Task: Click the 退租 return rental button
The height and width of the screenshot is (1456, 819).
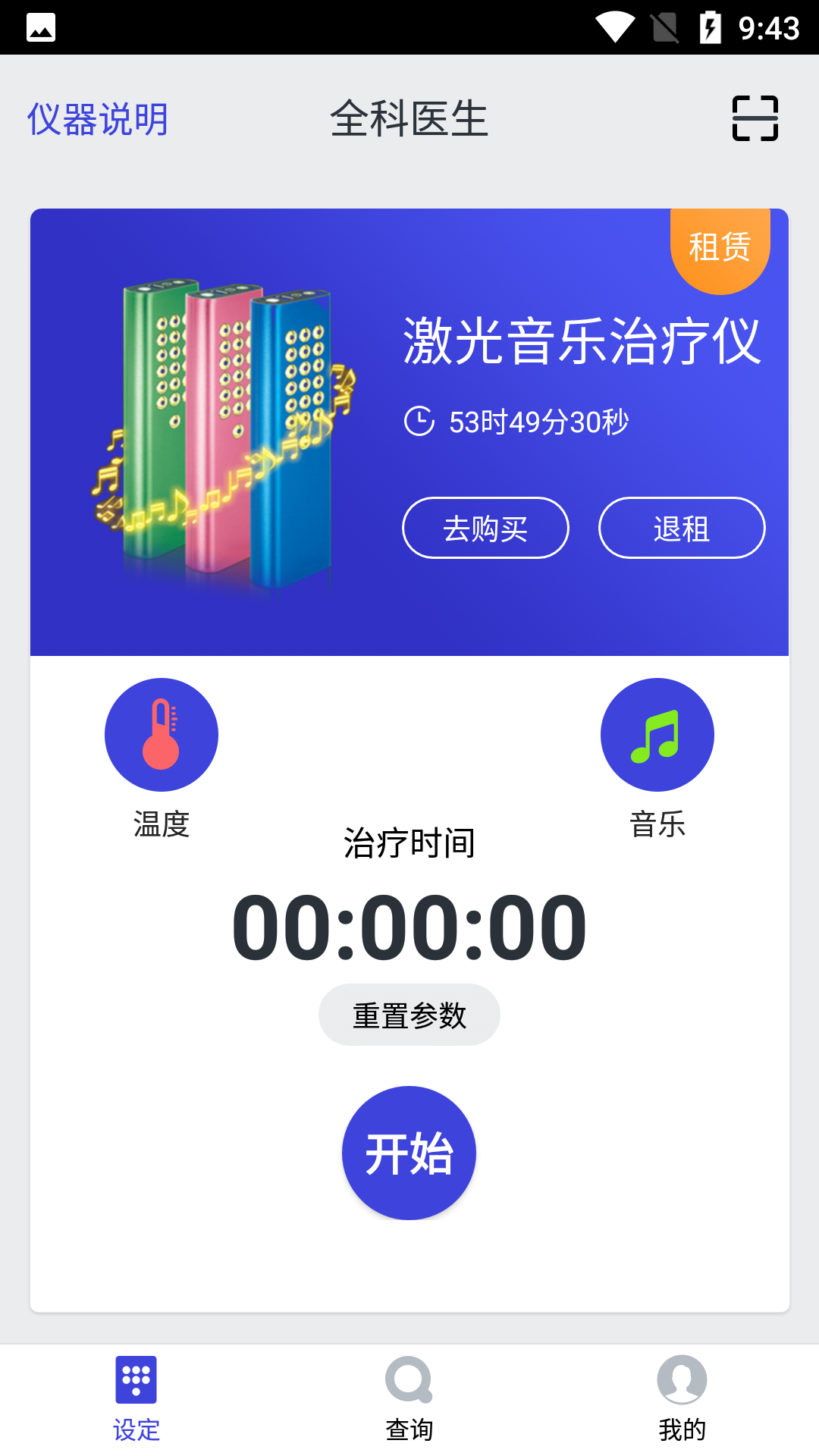Action: point(681,528)
